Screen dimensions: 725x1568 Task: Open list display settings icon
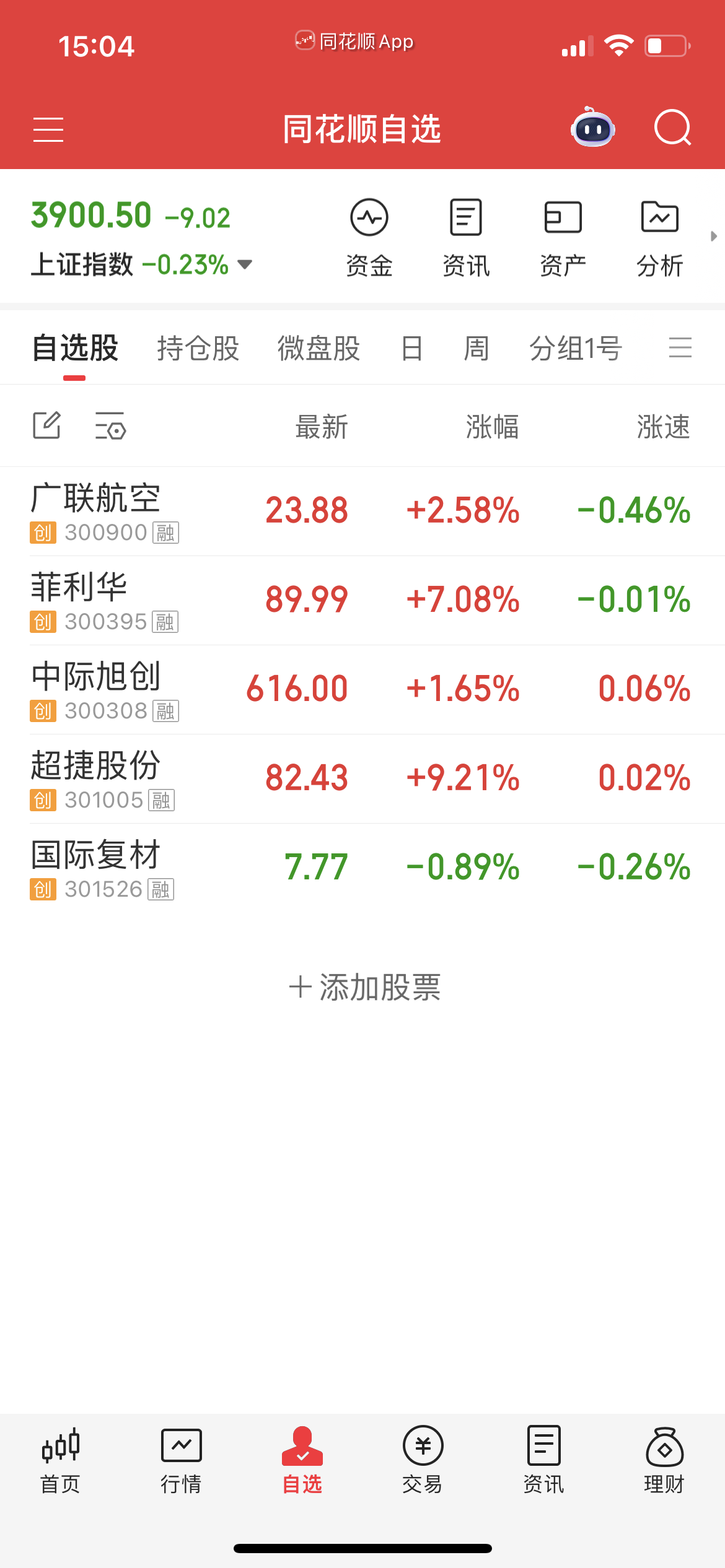pos(110,425)
